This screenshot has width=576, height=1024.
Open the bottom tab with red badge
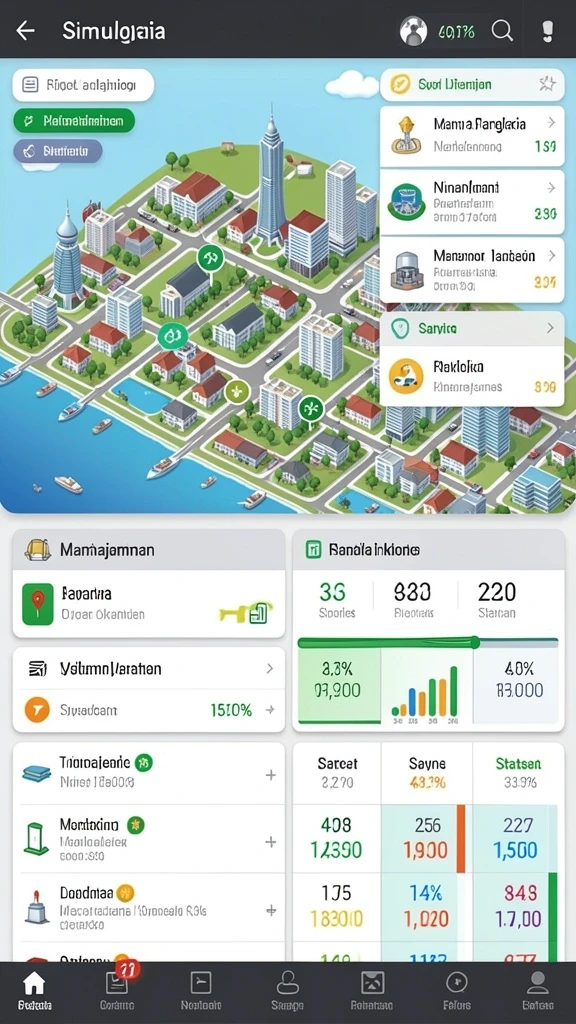tap(118, 991)
